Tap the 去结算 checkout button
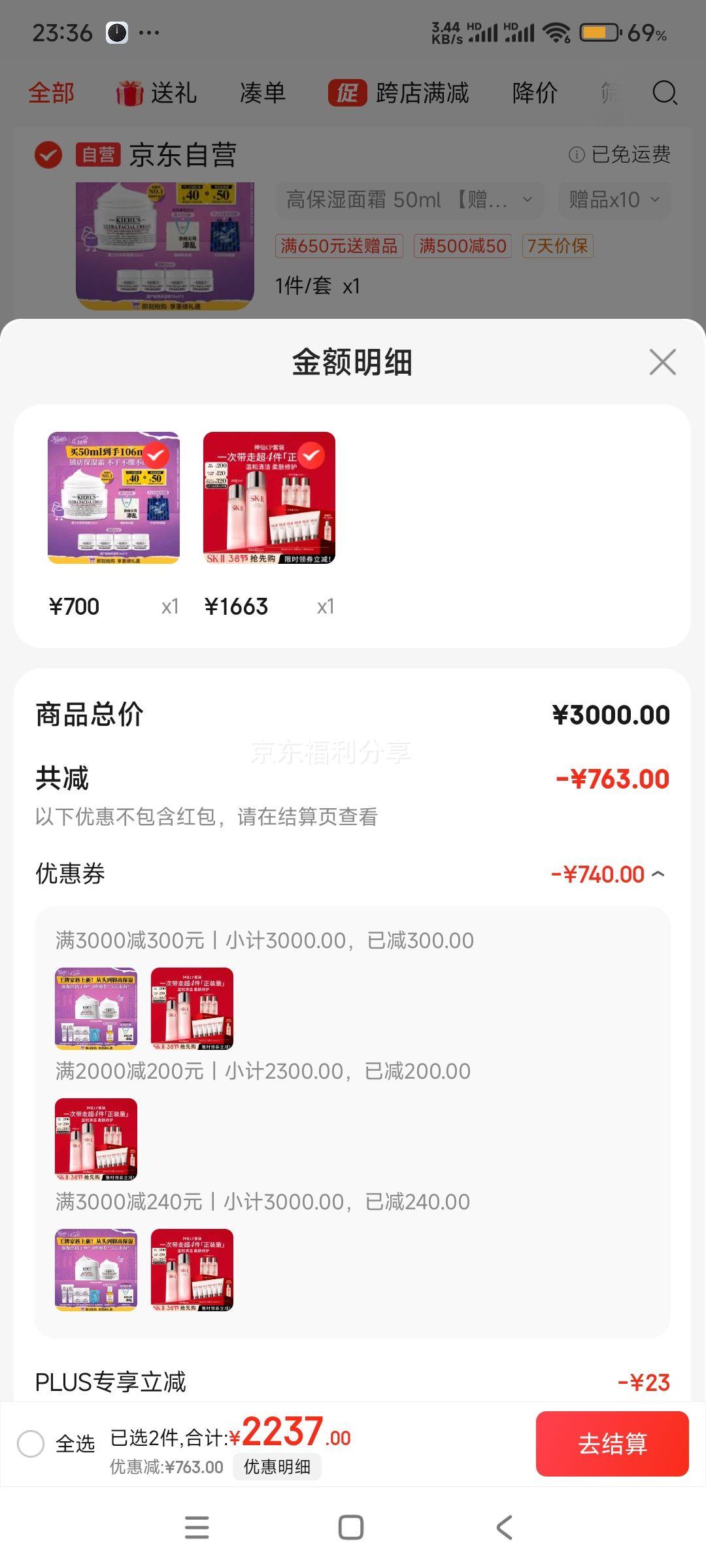Image resolution: width=706 pixels, height=1568 pixels. (x=612, y=1444)
